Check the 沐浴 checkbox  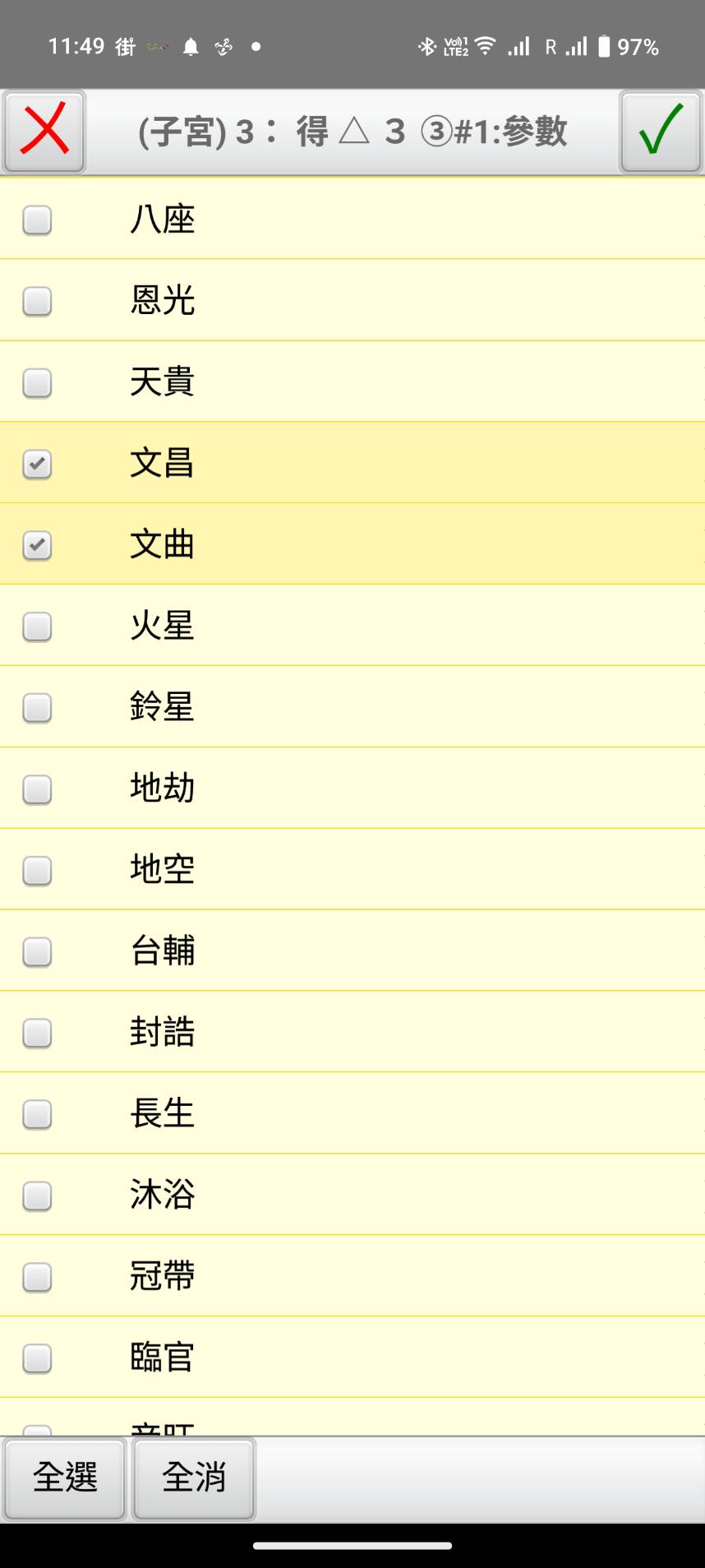click(37, 1196)
